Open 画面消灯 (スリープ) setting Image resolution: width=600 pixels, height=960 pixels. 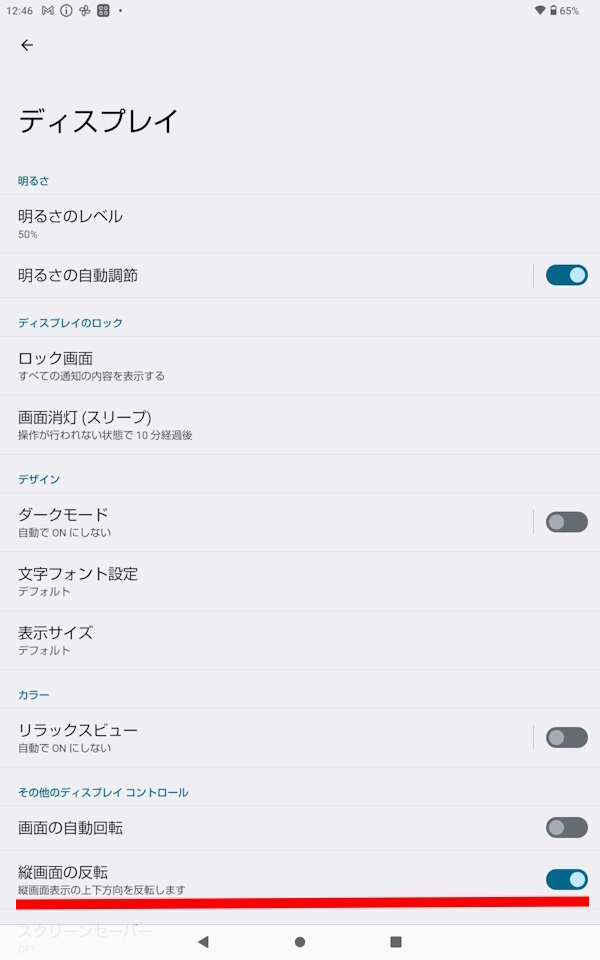click(300, 425)
